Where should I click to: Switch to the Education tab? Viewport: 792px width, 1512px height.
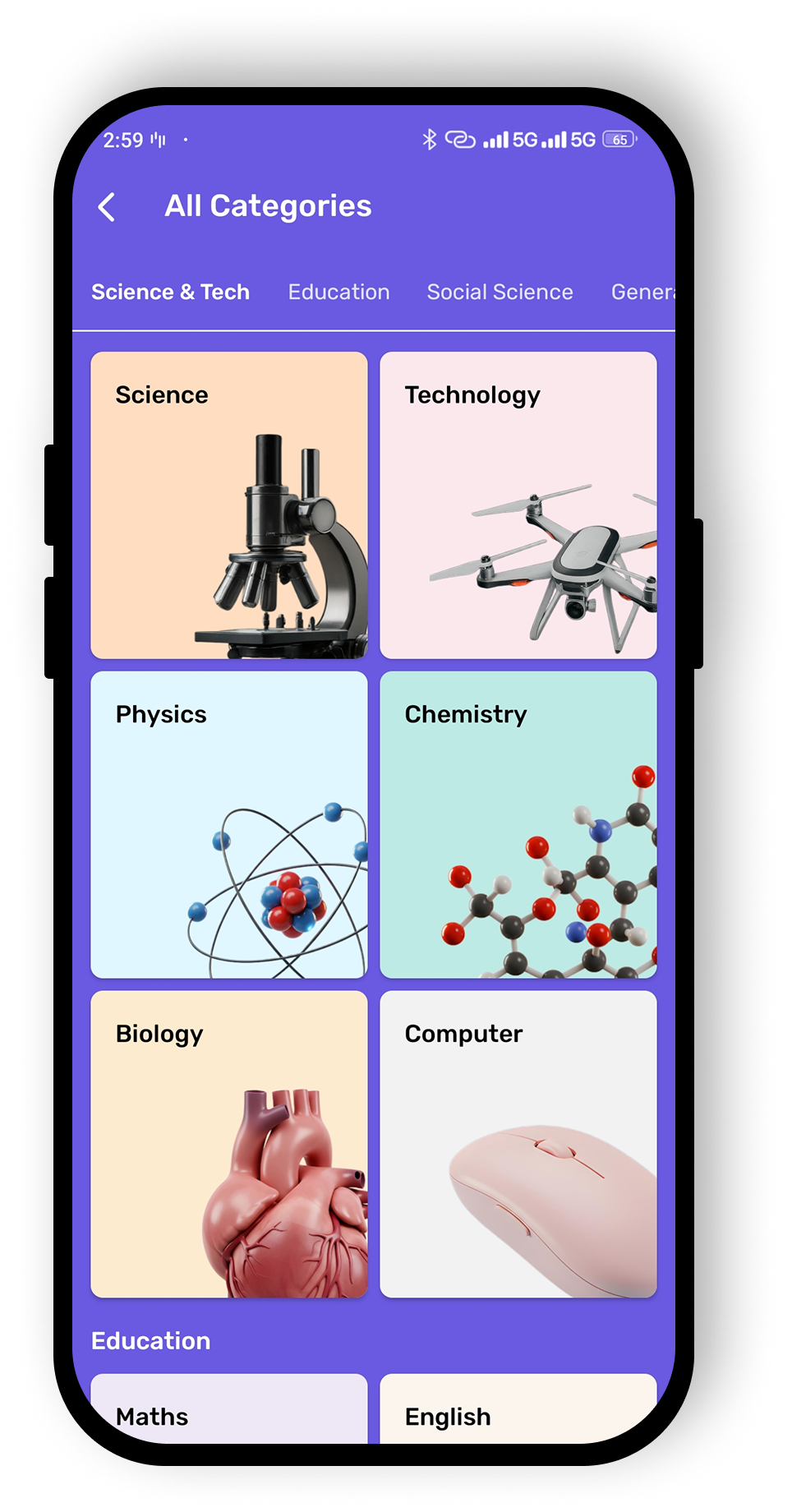(338, 293)
